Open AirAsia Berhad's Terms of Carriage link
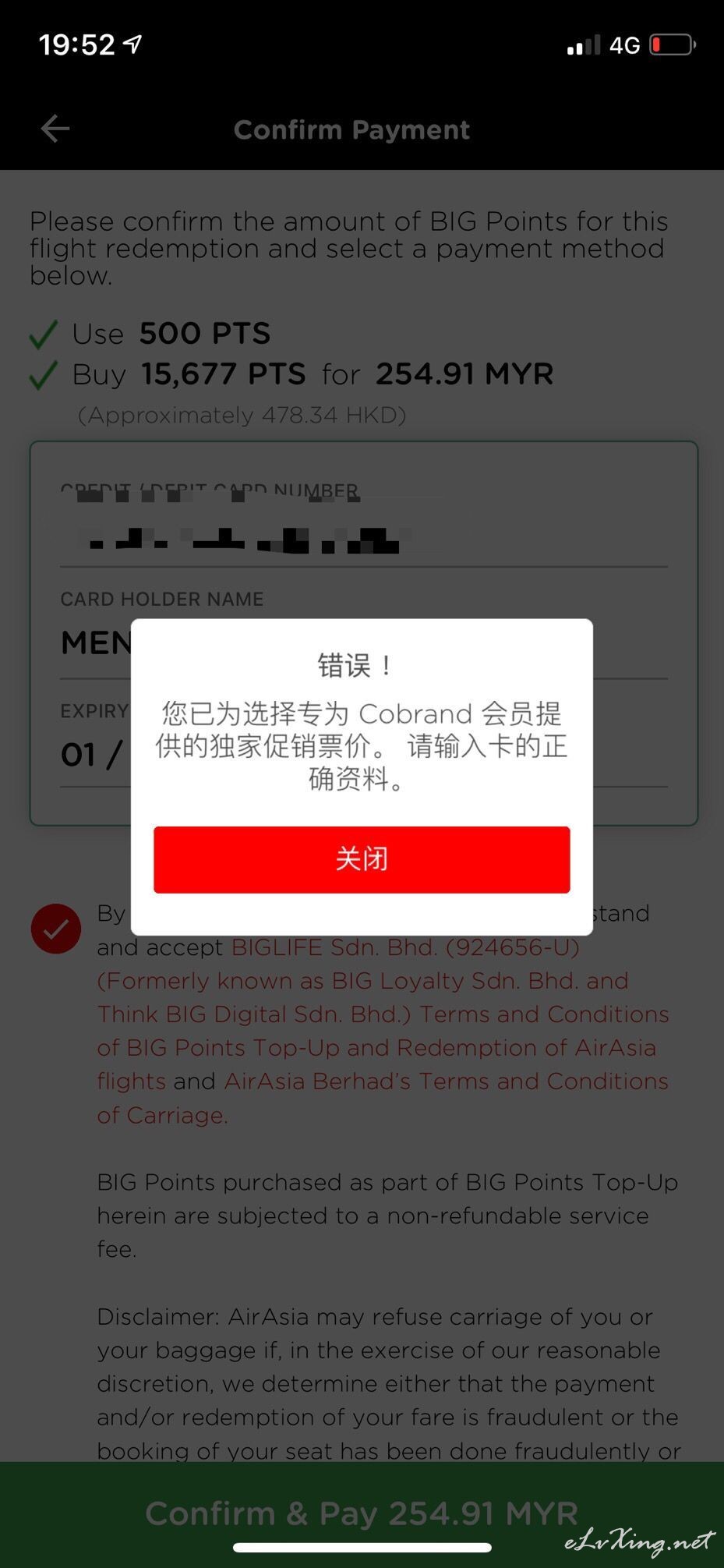 [383, 1098]
